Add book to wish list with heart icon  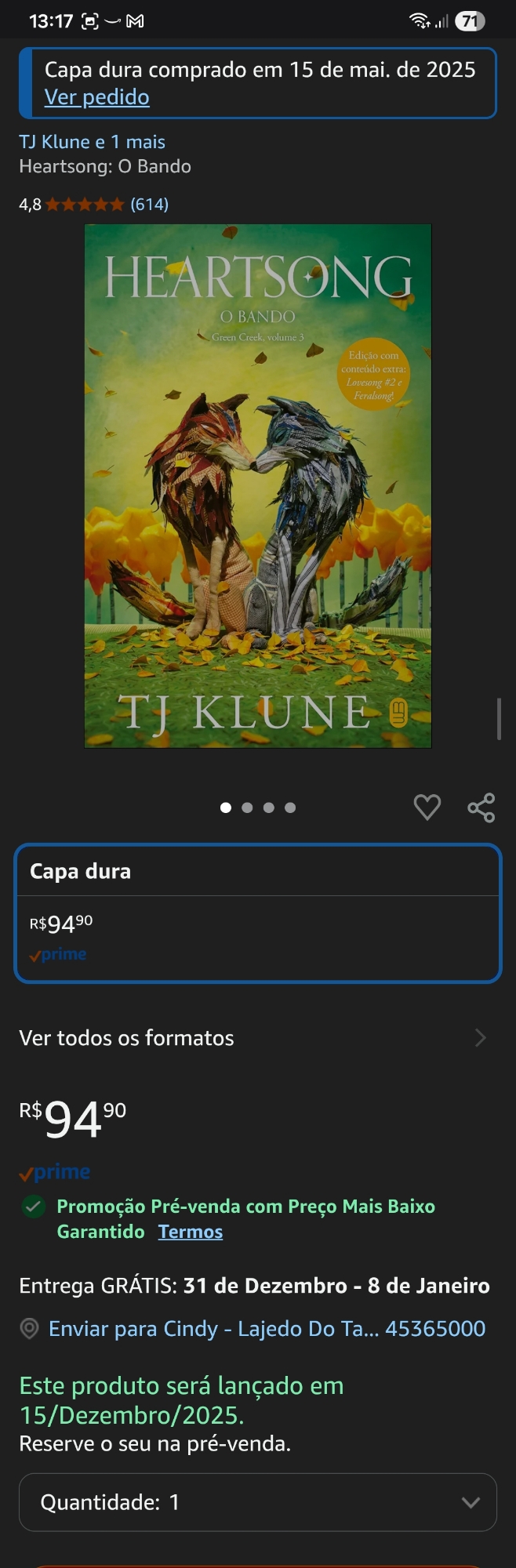click(427, 807)
